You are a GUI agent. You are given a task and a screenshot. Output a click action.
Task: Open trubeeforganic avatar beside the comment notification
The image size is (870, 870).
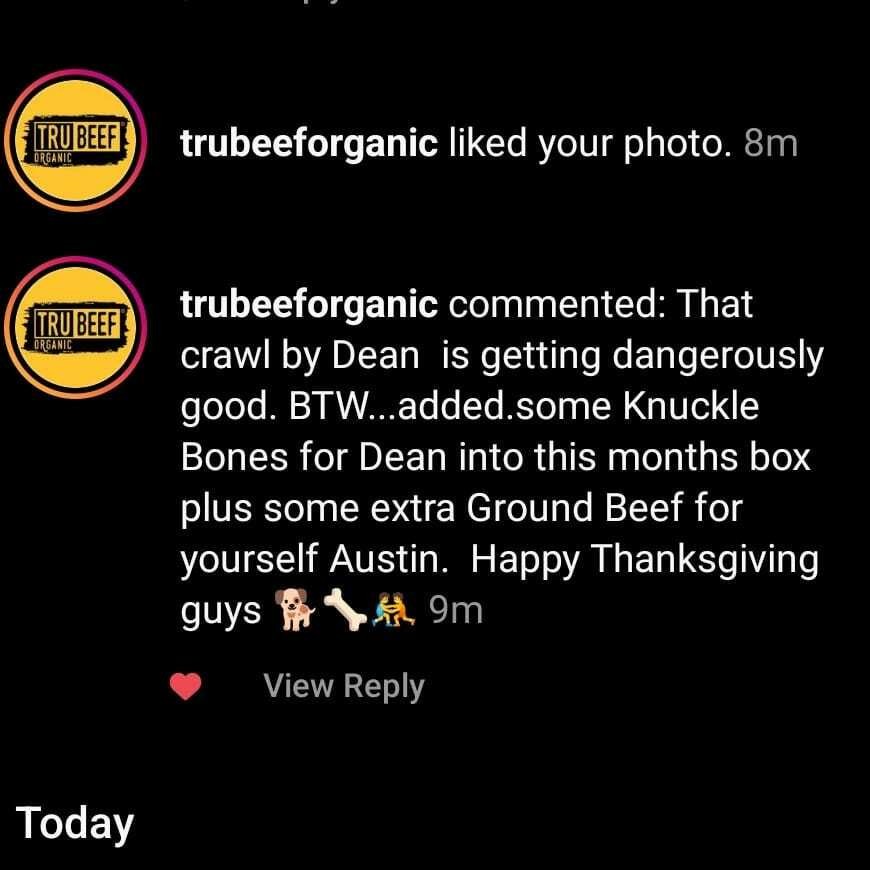pos(77,327)
